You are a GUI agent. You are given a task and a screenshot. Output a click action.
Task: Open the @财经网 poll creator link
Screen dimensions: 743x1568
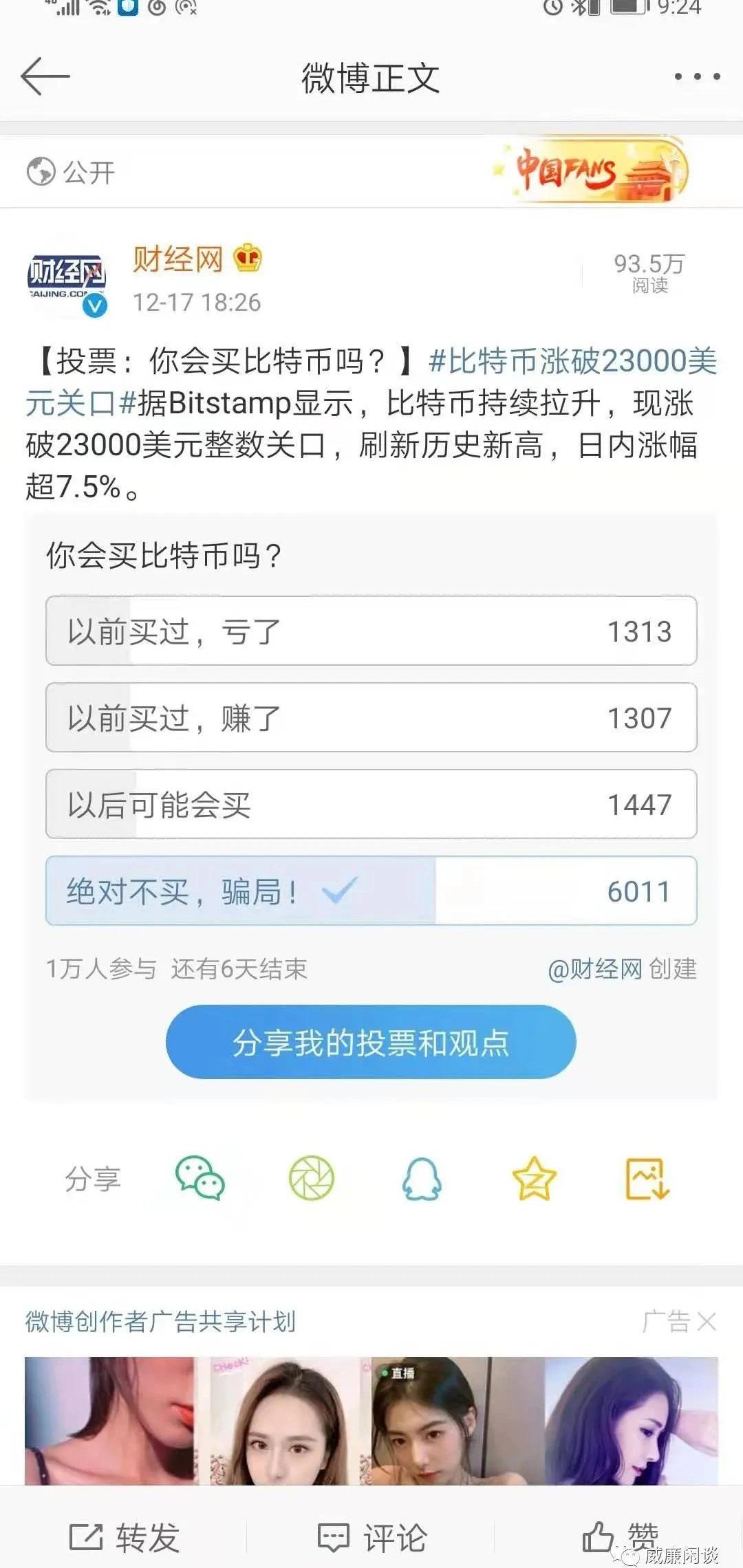click(594, 969)
